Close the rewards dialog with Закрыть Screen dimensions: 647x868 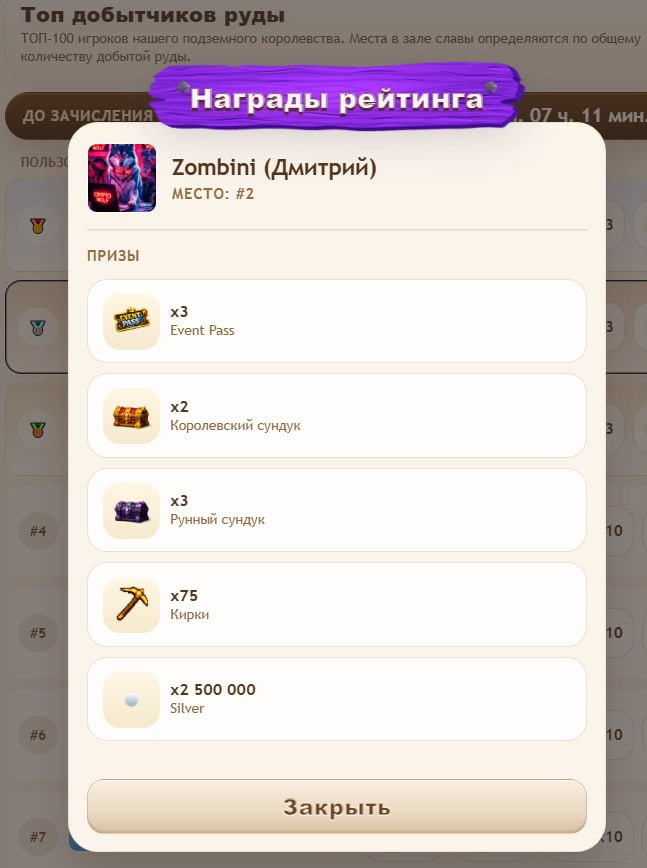click(x=336, y=806)
